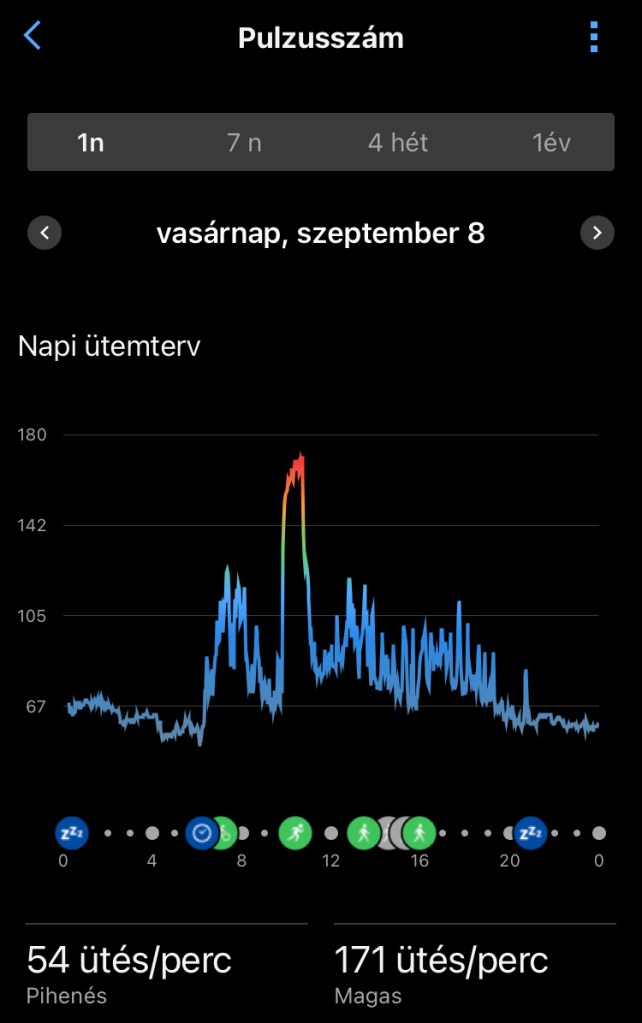Switch to the 4 hét view
The height and width of the screenshot is (1023, 642).
point(398,142)
